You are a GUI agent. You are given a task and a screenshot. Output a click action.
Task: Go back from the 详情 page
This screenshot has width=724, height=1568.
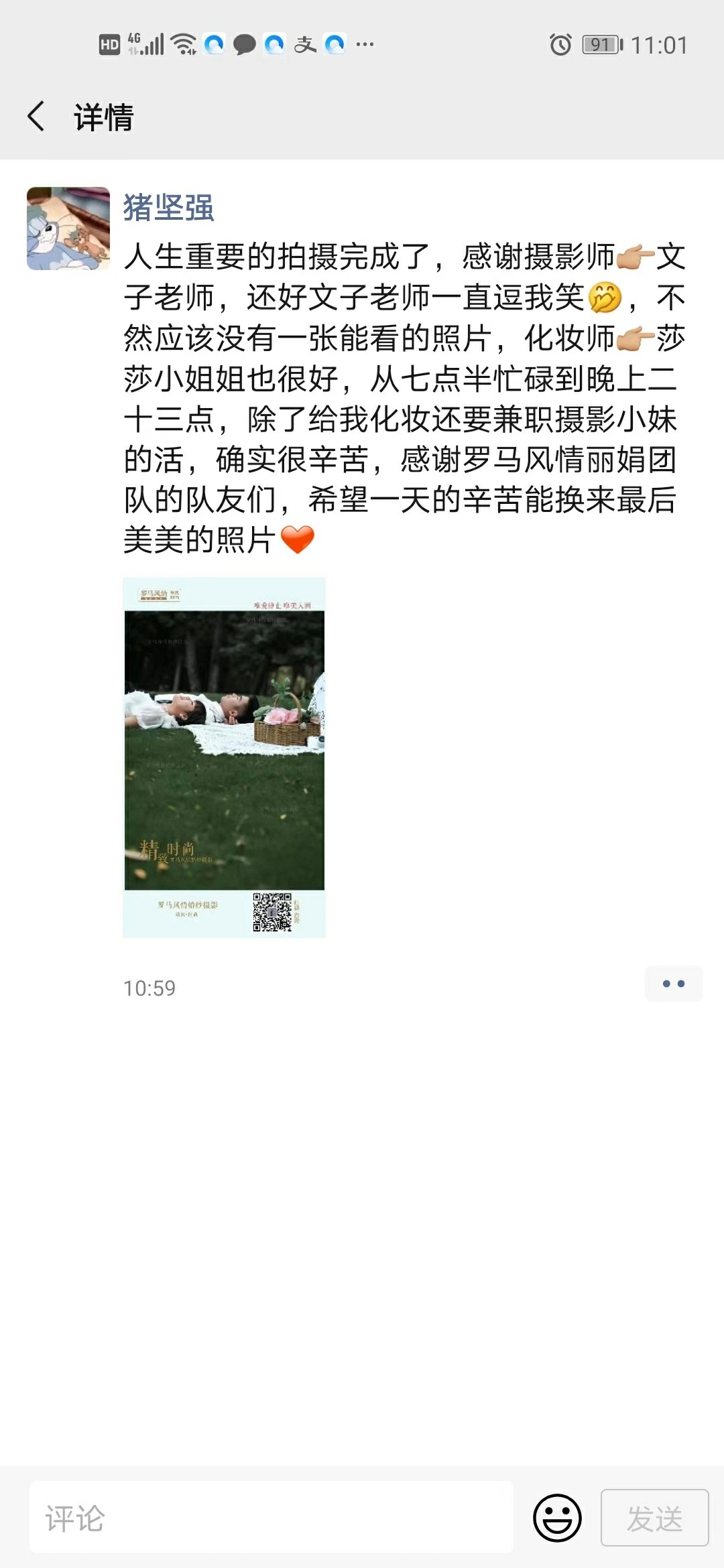pos(36,117)
